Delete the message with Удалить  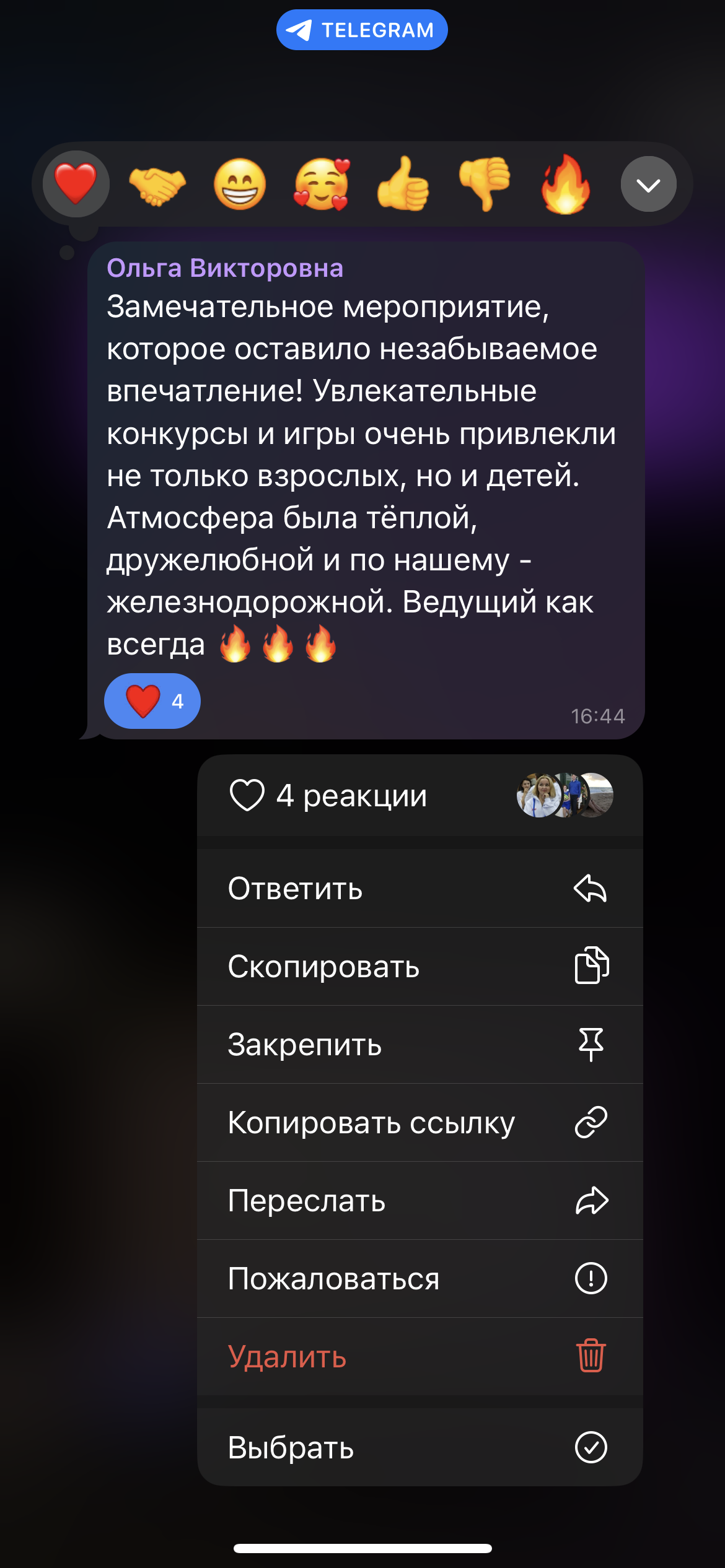[x=420, y=1357]
